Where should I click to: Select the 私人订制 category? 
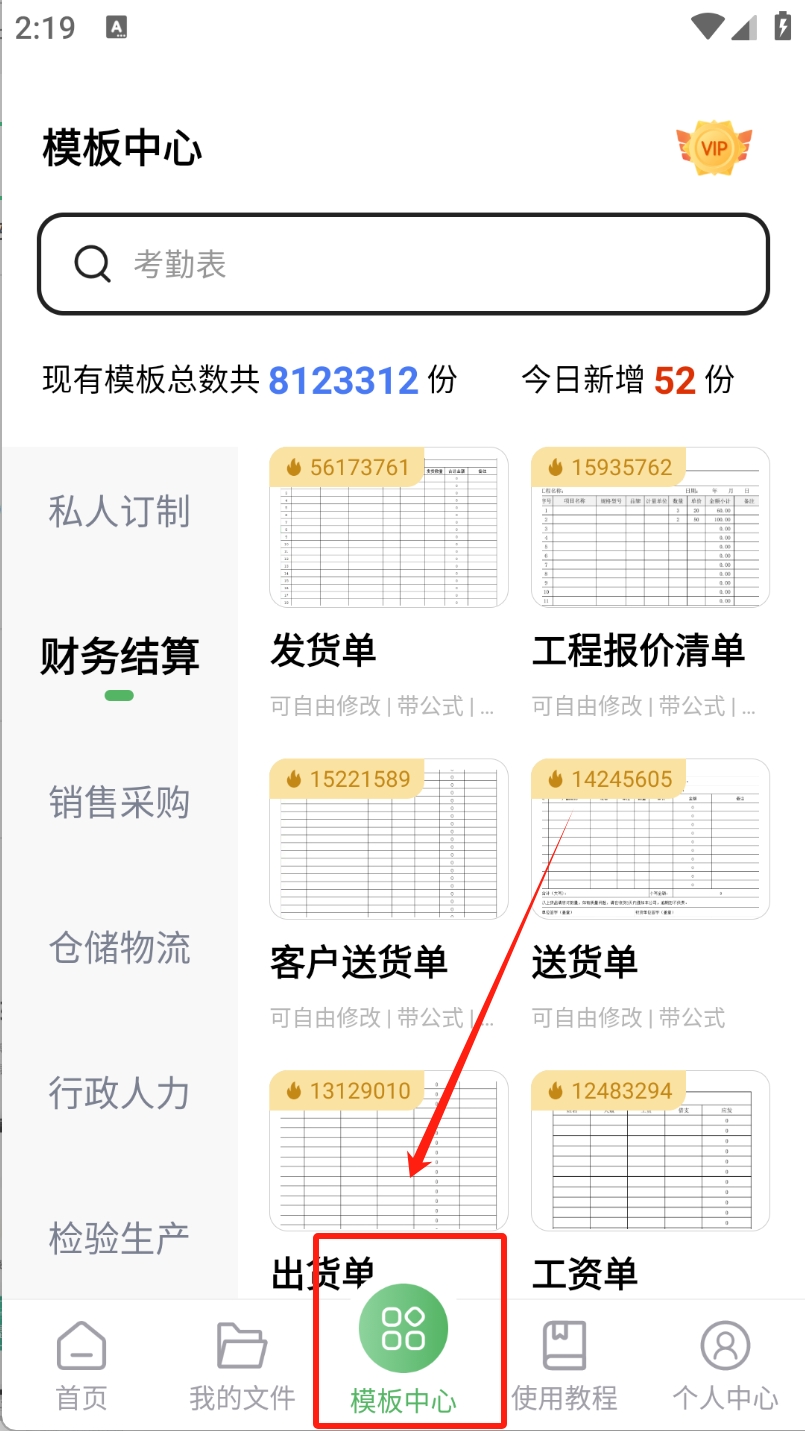[119, 512]
